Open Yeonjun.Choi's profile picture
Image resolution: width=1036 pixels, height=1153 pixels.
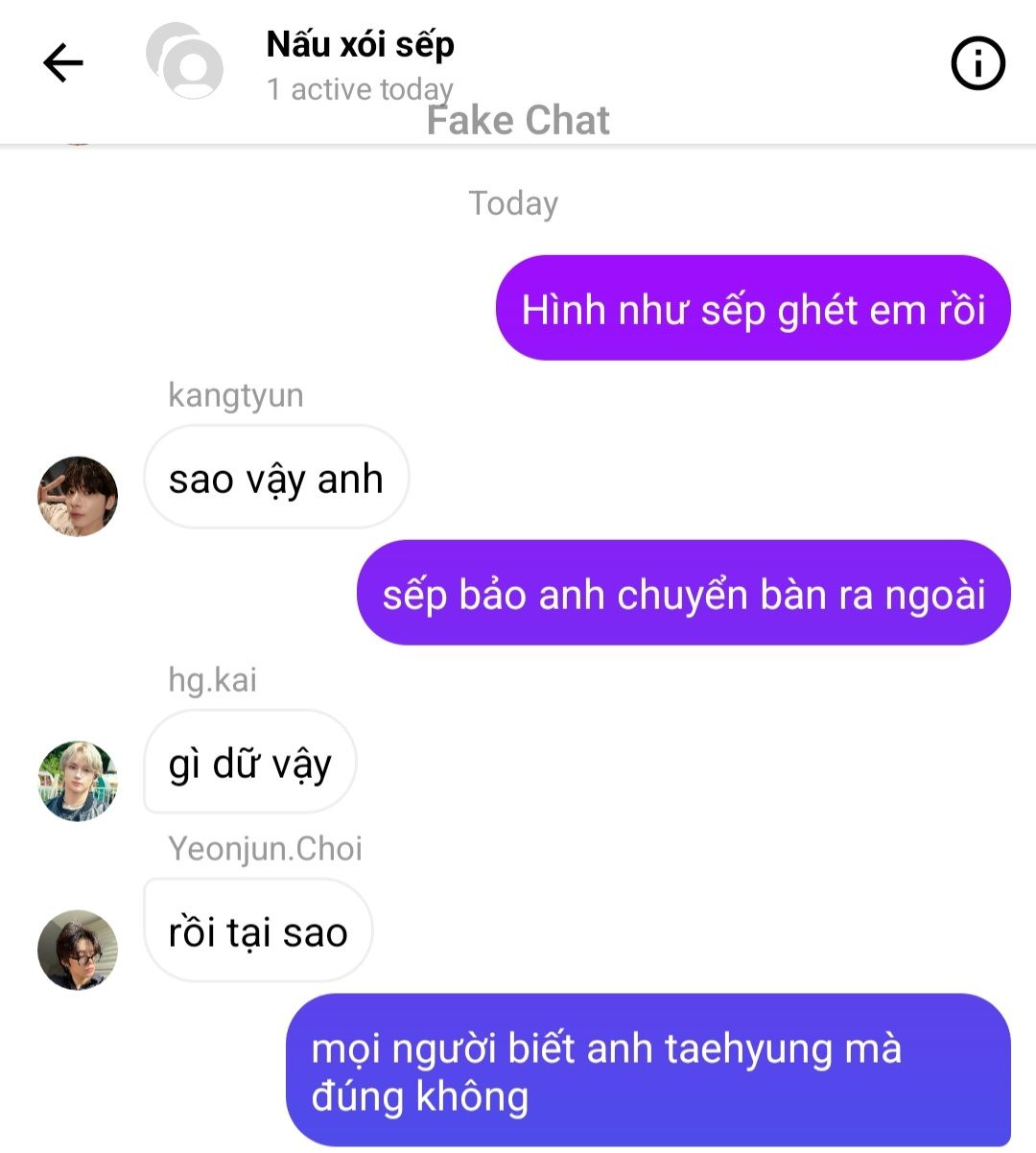tap(78, 950)
